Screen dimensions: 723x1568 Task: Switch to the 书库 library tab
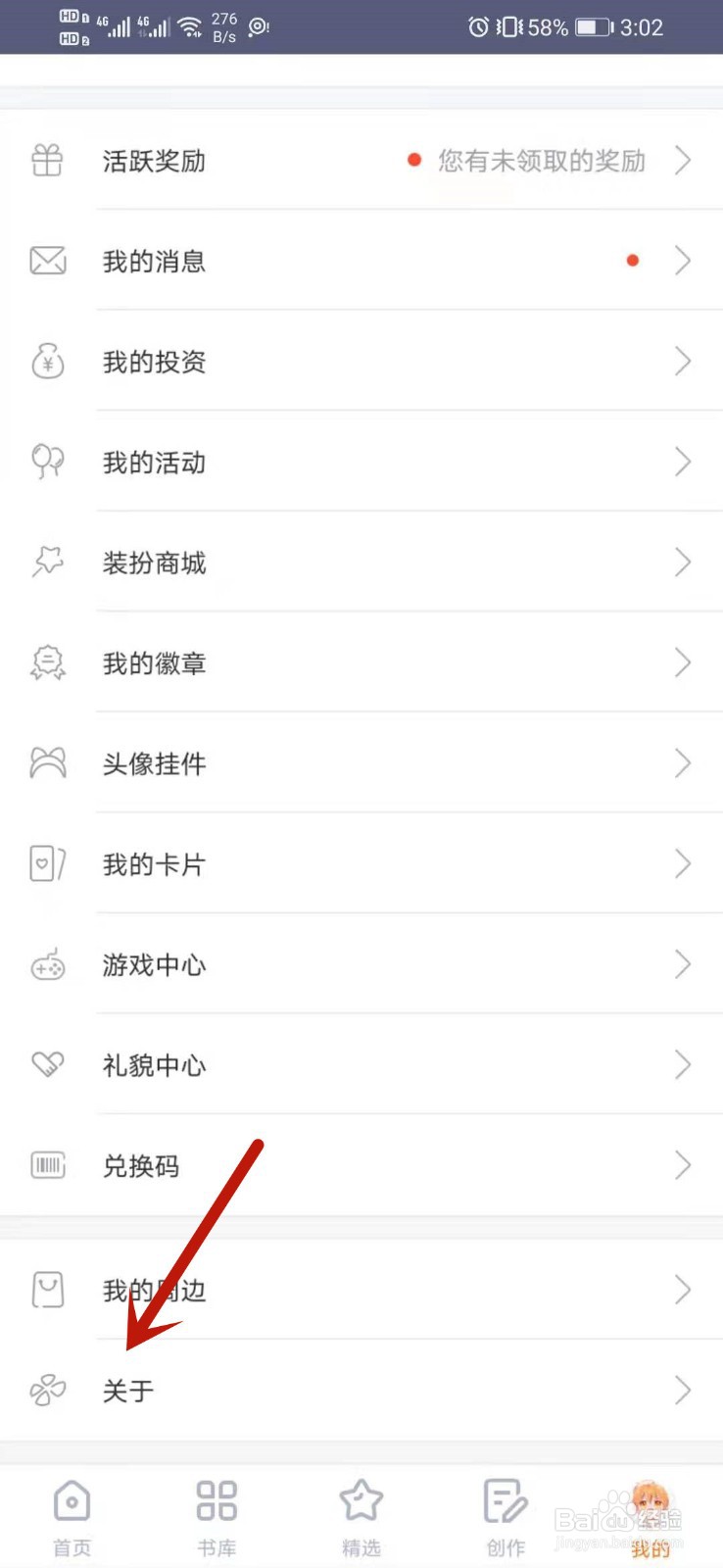[217, 1517]
